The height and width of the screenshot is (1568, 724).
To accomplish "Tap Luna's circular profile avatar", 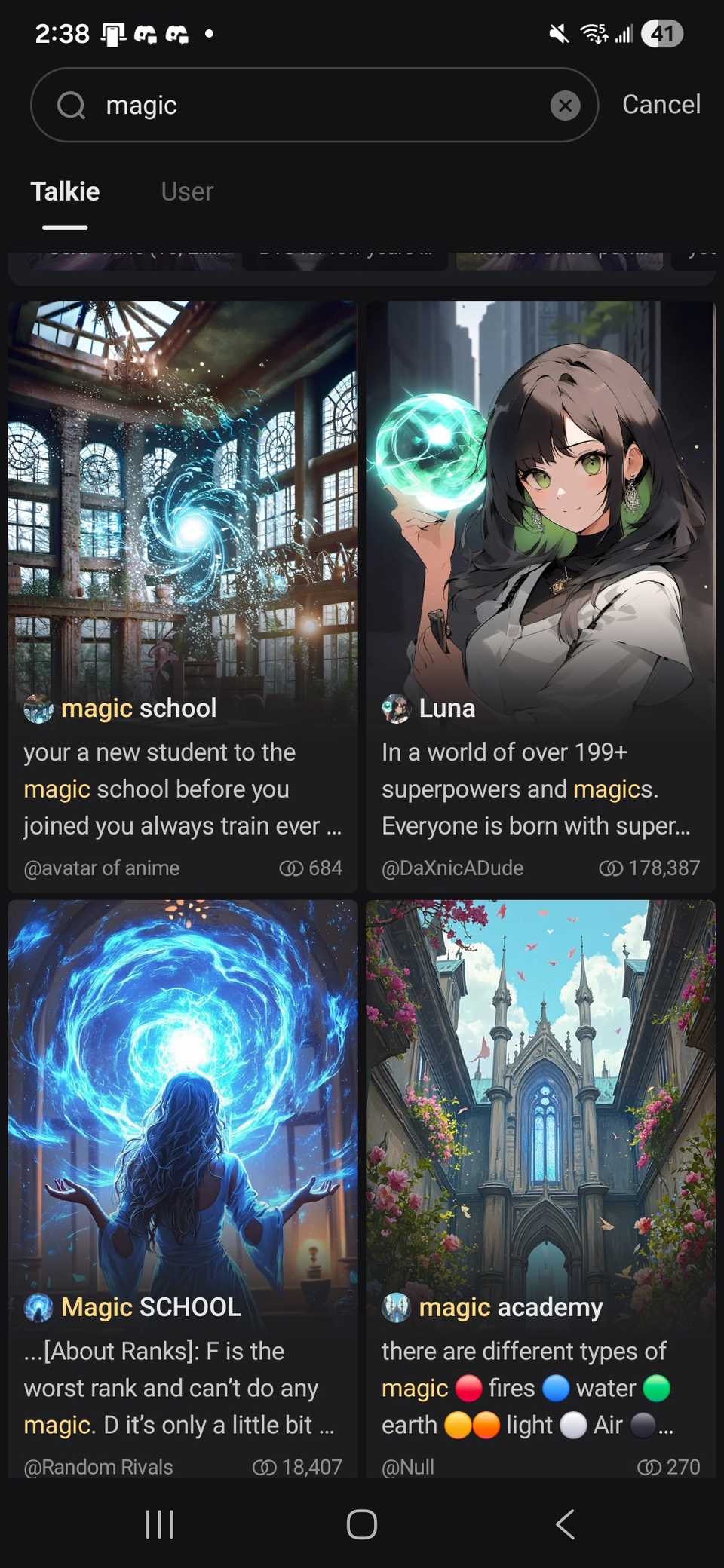I will (x=395, y=709).
